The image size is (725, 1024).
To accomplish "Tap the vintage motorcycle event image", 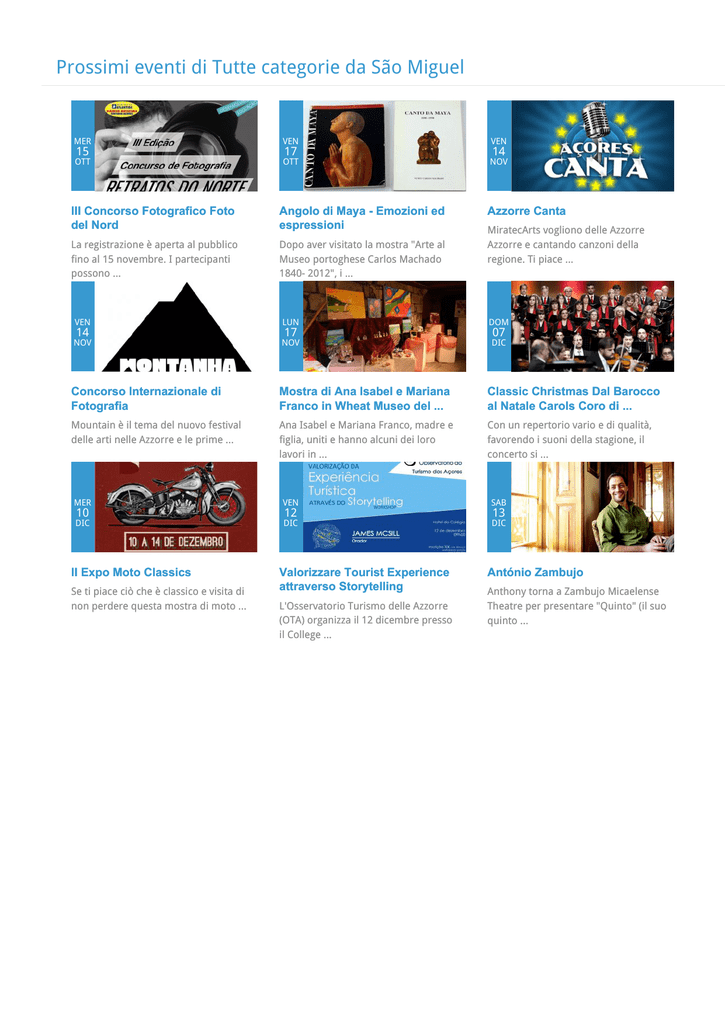I will click(176, 507).
